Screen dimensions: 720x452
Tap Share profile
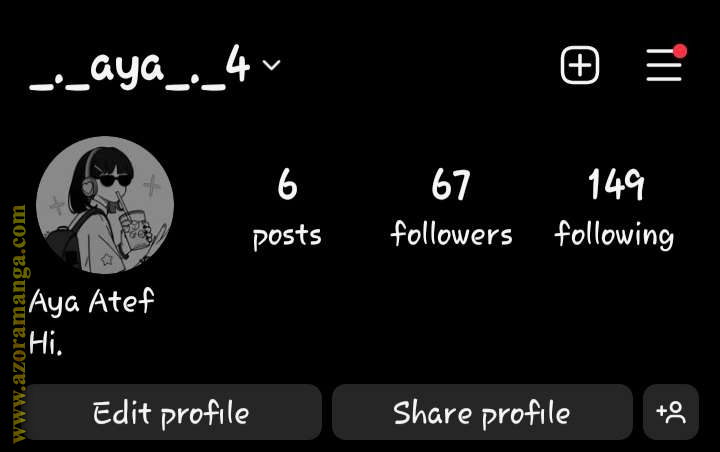point(481,412)
